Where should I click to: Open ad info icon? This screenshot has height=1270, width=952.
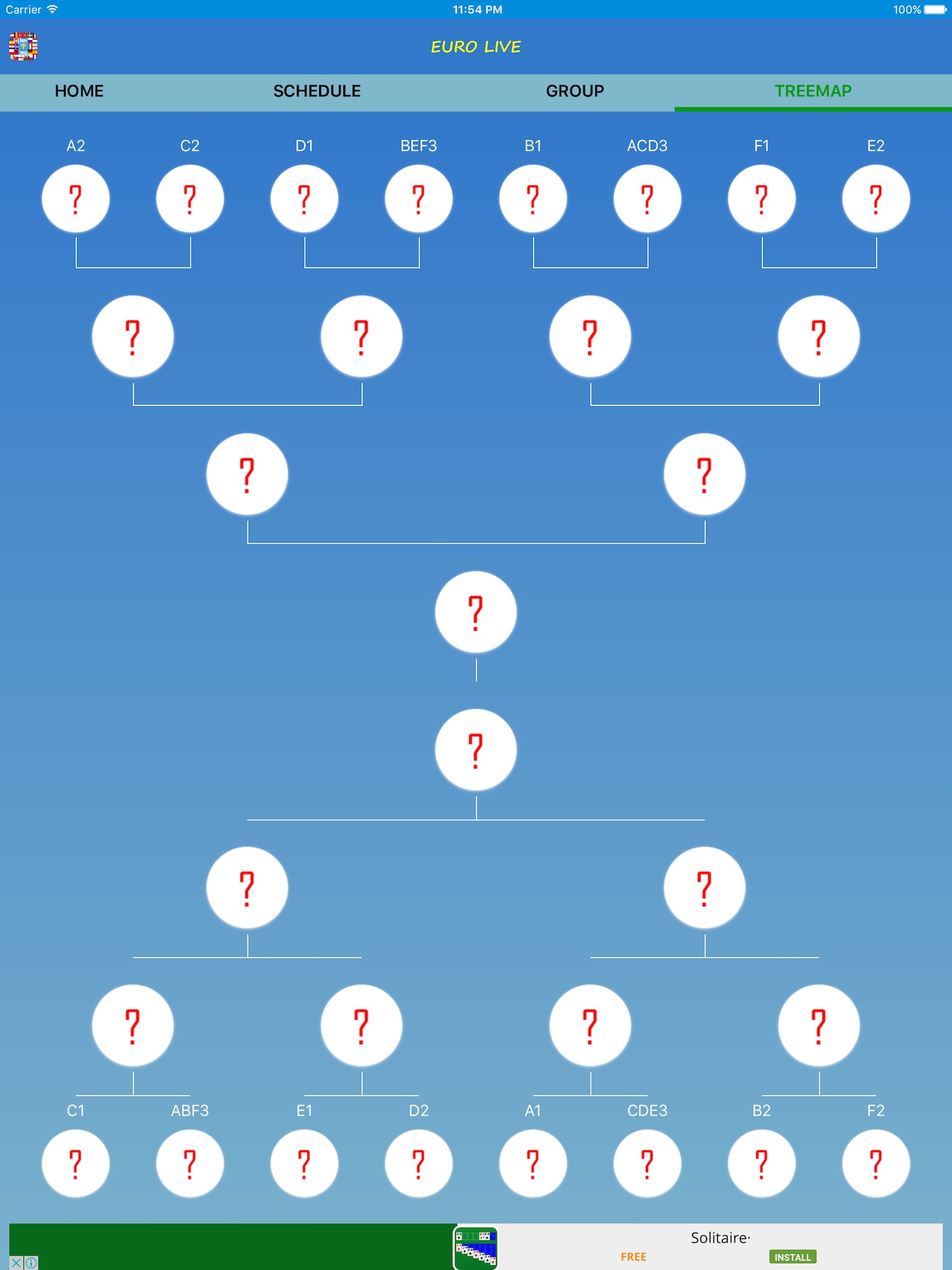pyautogui.click(x=31, y=1263)
